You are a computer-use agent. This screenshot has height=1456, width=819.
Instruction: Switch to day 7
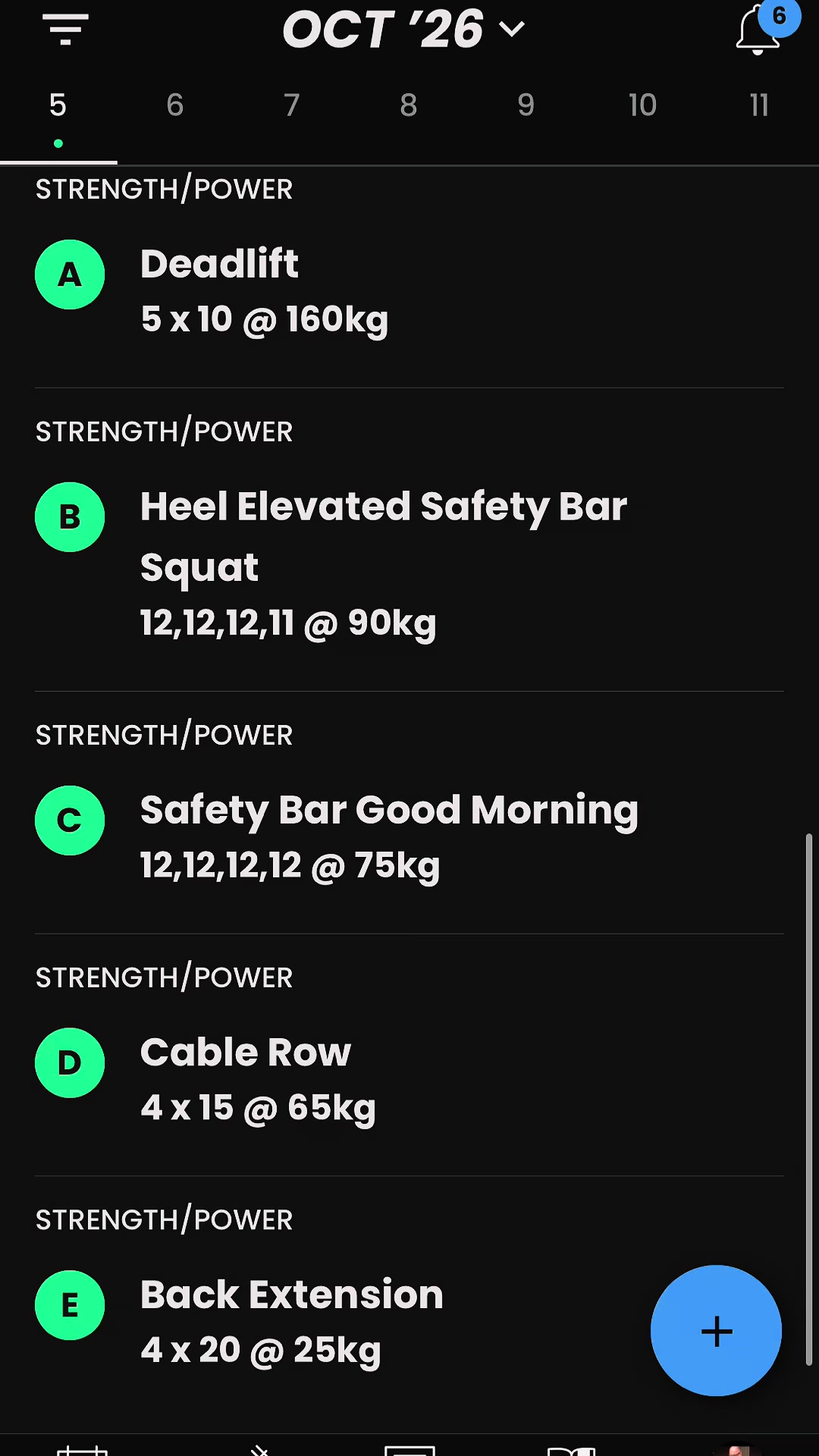[292, 105]
